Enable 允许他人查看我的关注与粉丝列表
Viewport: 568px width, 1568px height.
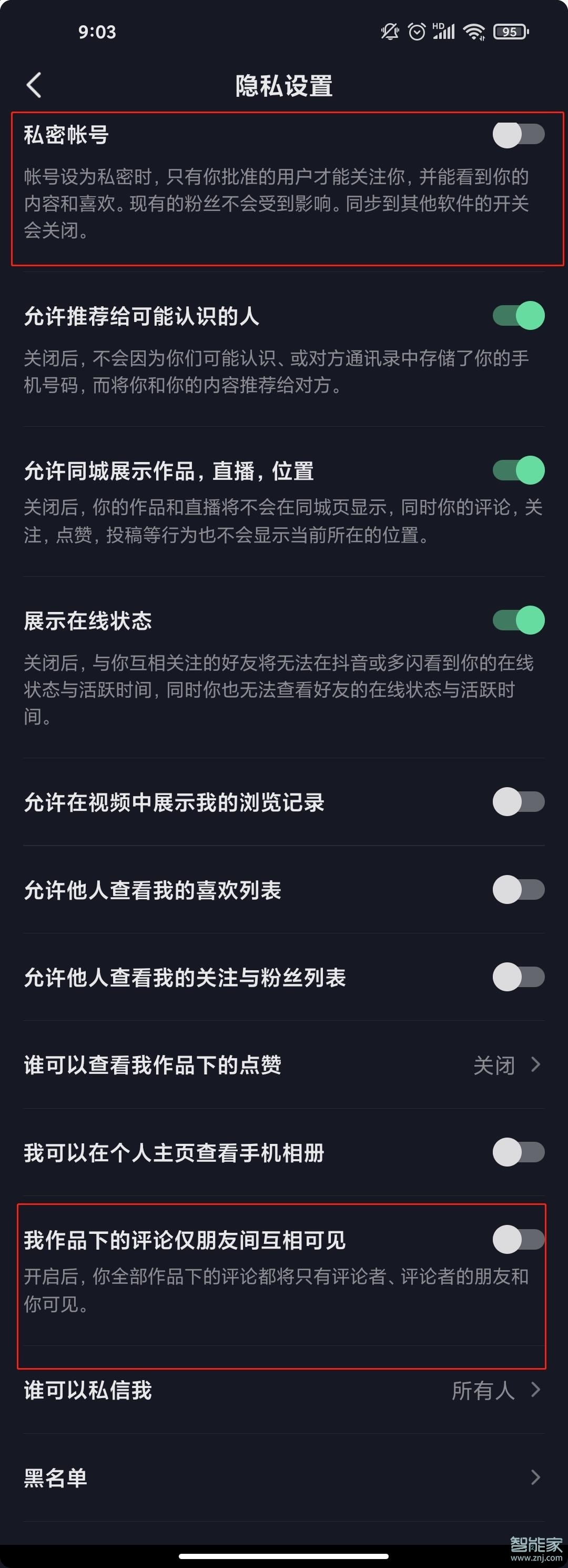(518, 978)
